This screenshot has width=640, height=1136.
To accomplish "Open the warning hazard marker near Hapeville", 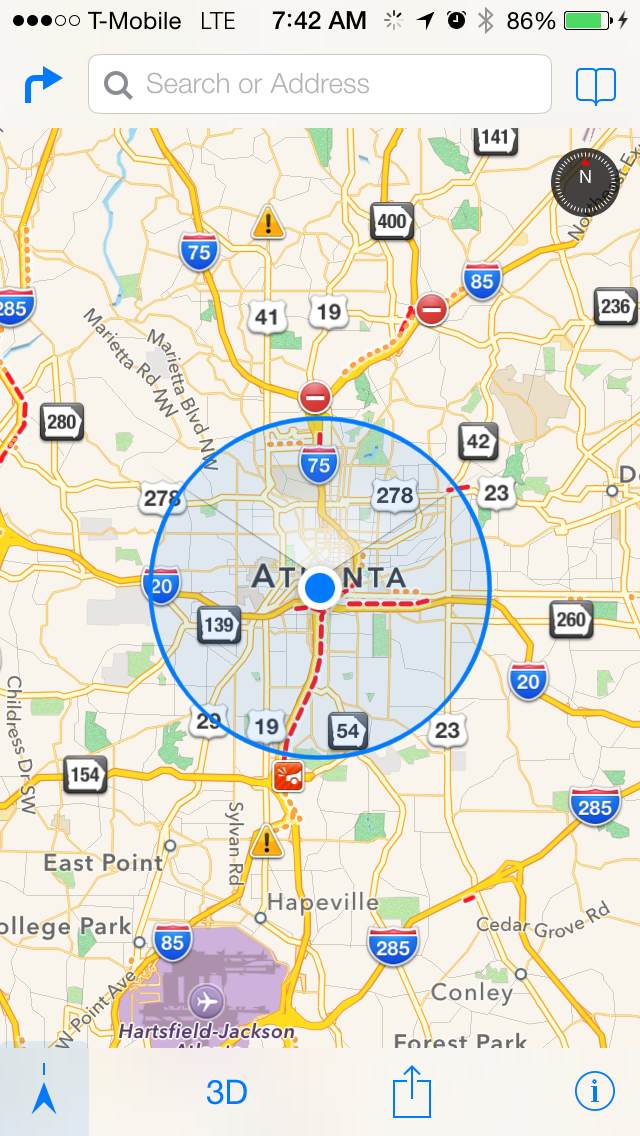I will click(x=267, y=841).
